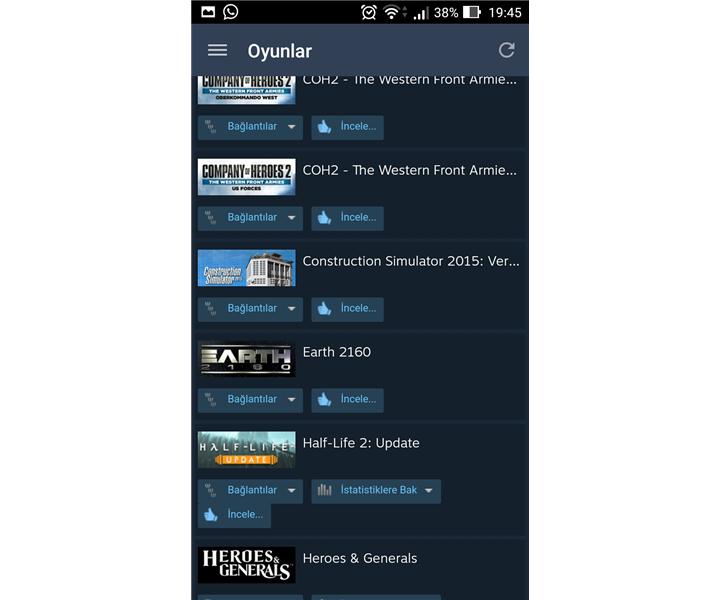The height and width of the screenshot is (600, 720).
Task: Tap İncele button under Half-Life 2: Update
Action: (234, 515)
